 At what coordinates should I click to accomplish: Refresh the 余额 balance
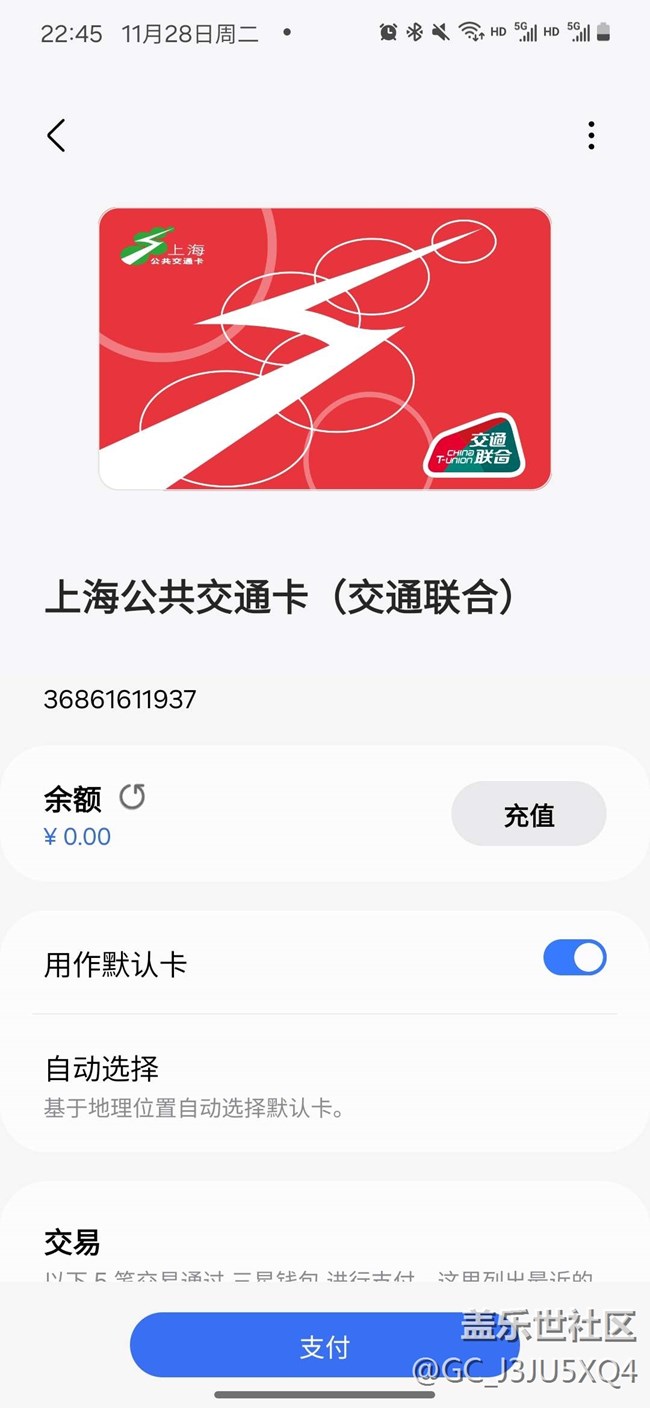click(x=132, y=797)
